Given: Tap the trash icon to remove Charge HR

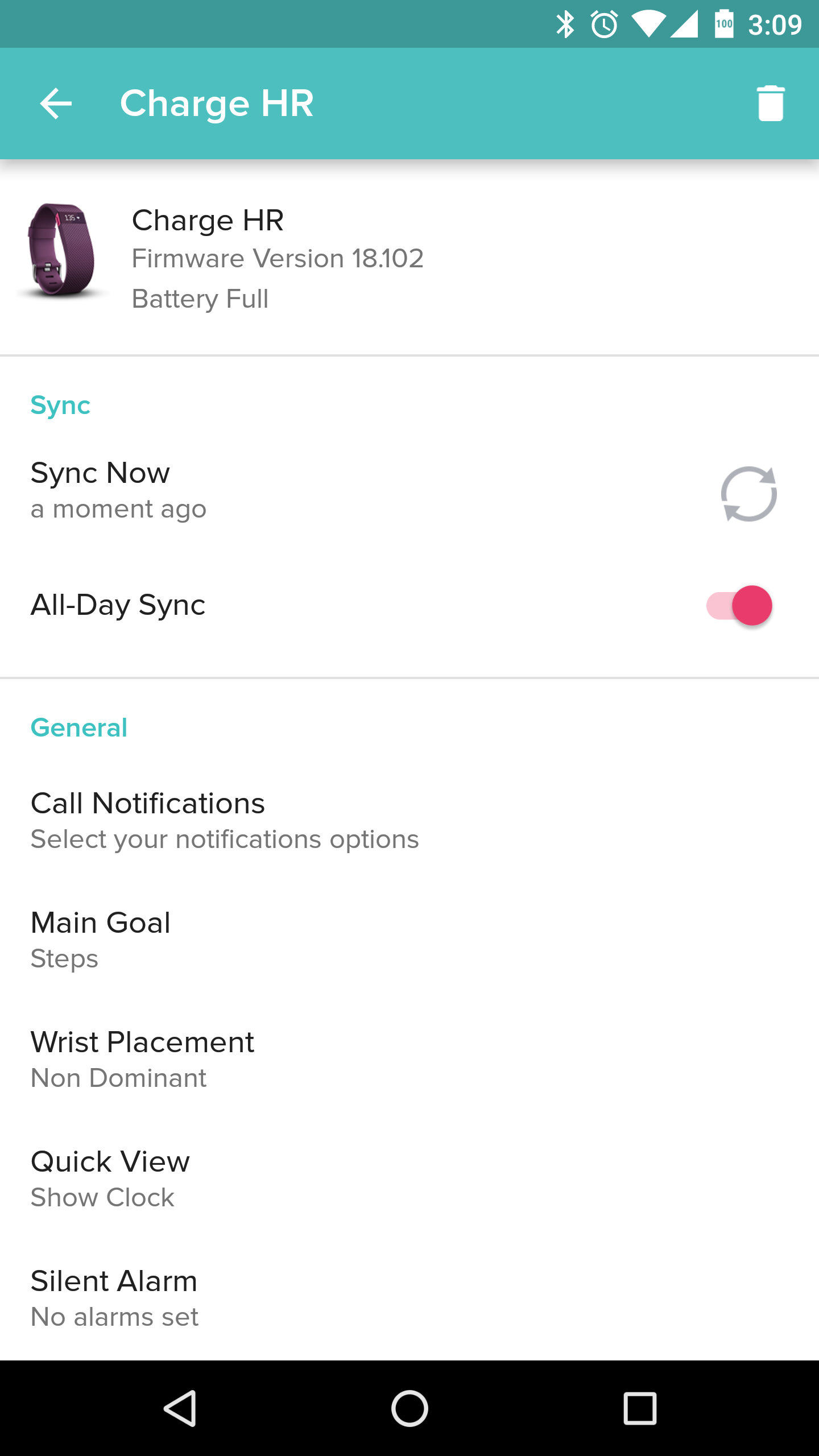Looking at the screenshot, I should coord(771,104).
